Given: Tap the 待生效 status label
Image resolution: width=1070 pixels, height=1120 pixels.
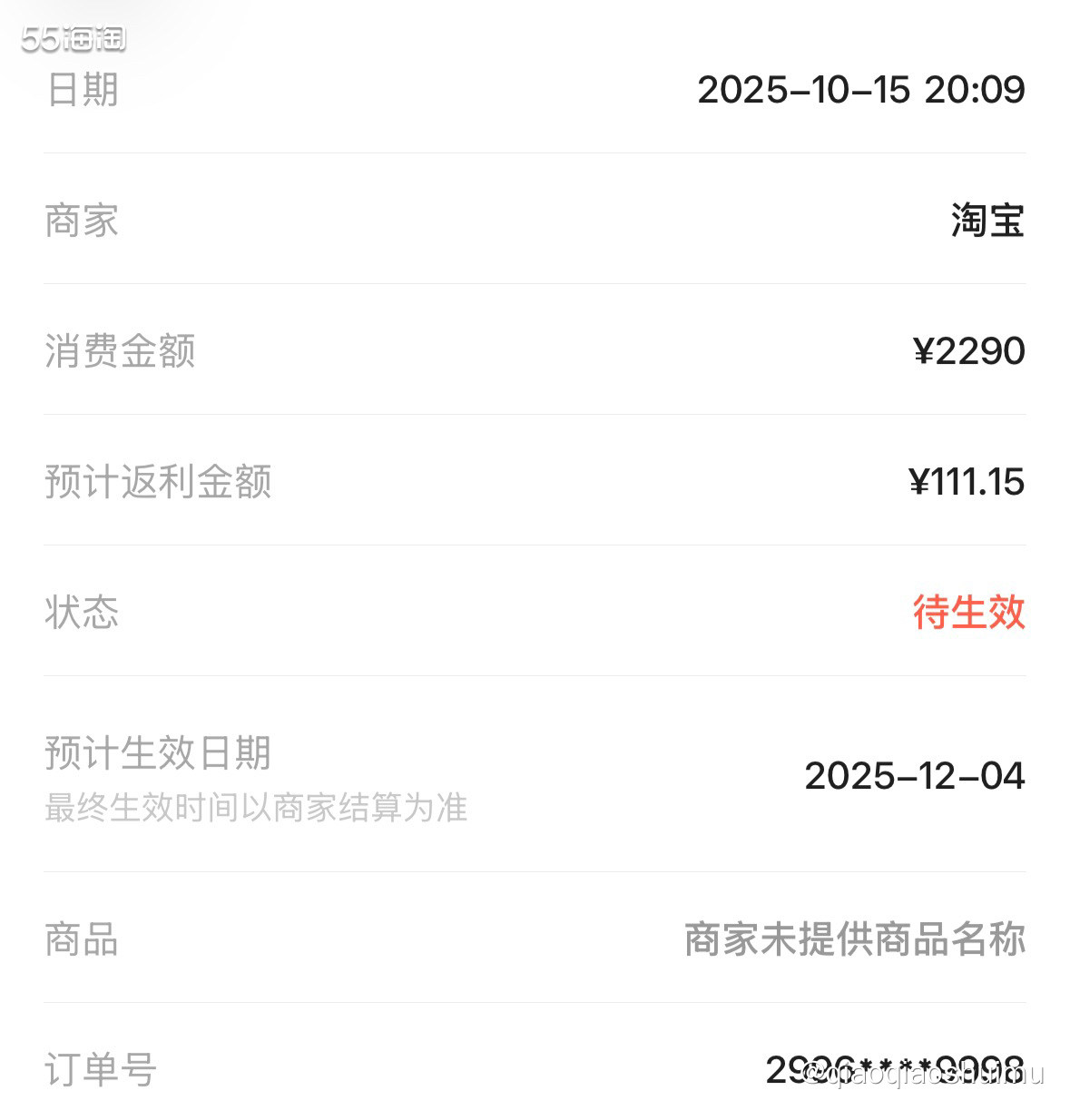Looking at the screenshot, I should 969,614.
